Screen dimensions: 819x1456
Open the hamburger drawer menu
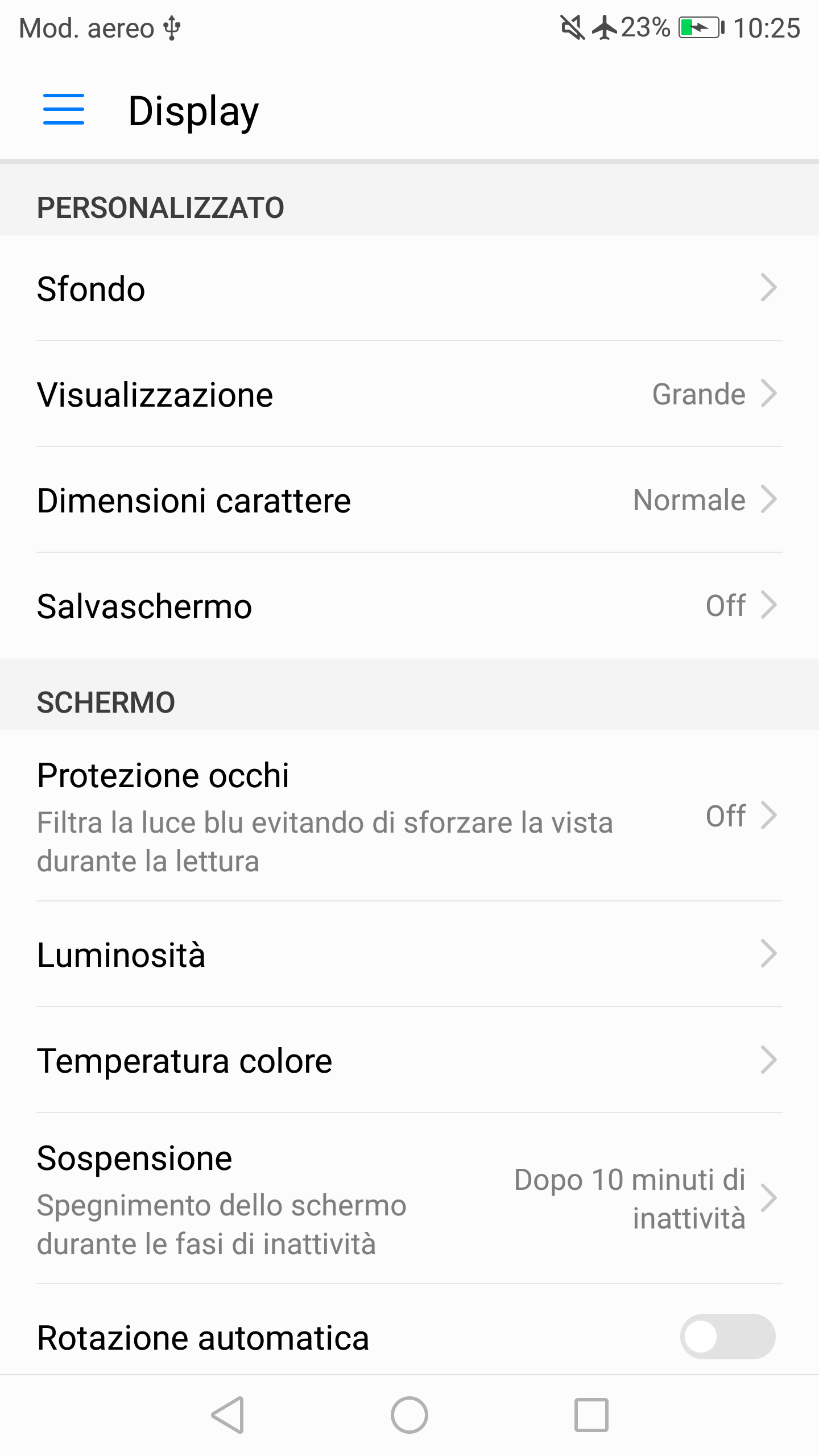[x=64, y=110]
